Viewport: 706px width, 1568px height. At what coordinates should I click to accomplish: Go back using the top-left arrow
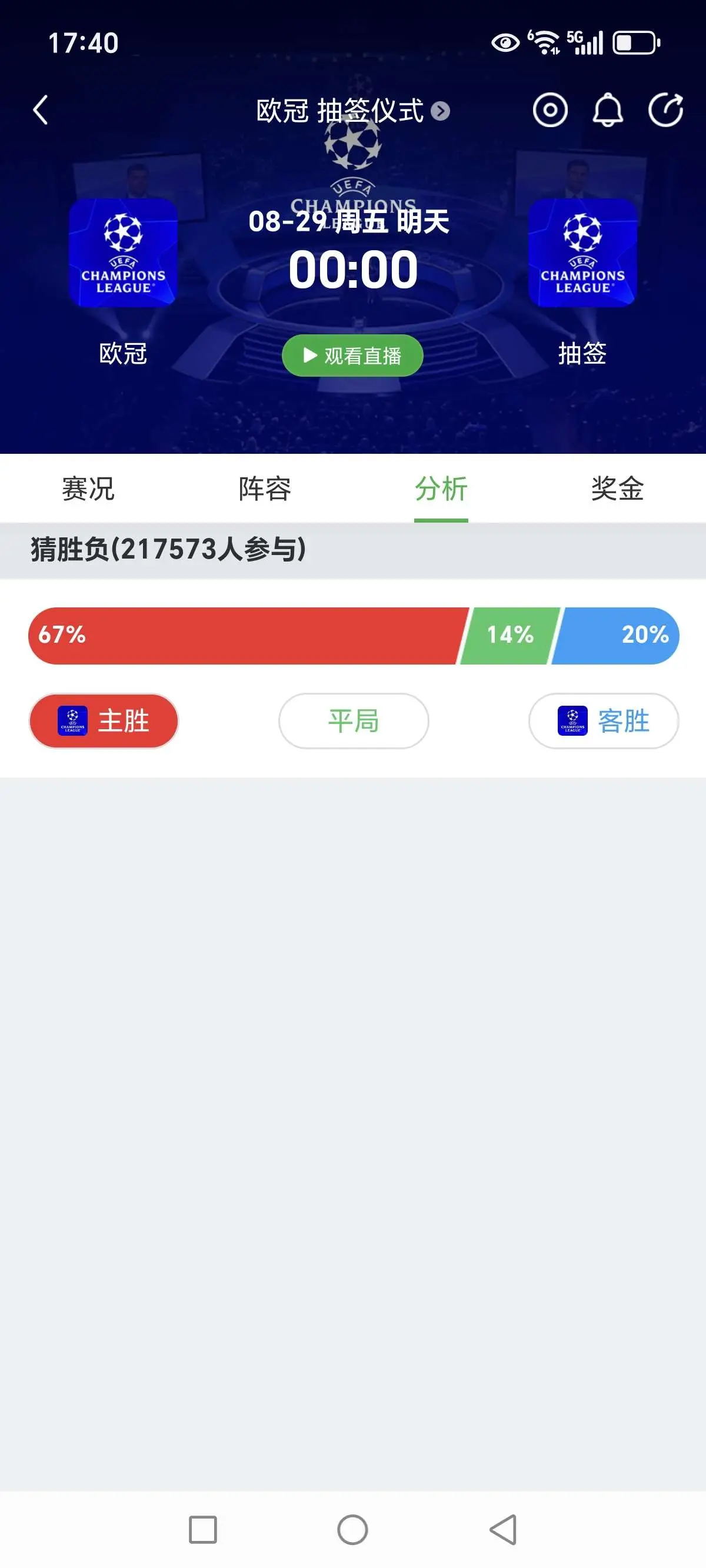(x=40, y=110)
